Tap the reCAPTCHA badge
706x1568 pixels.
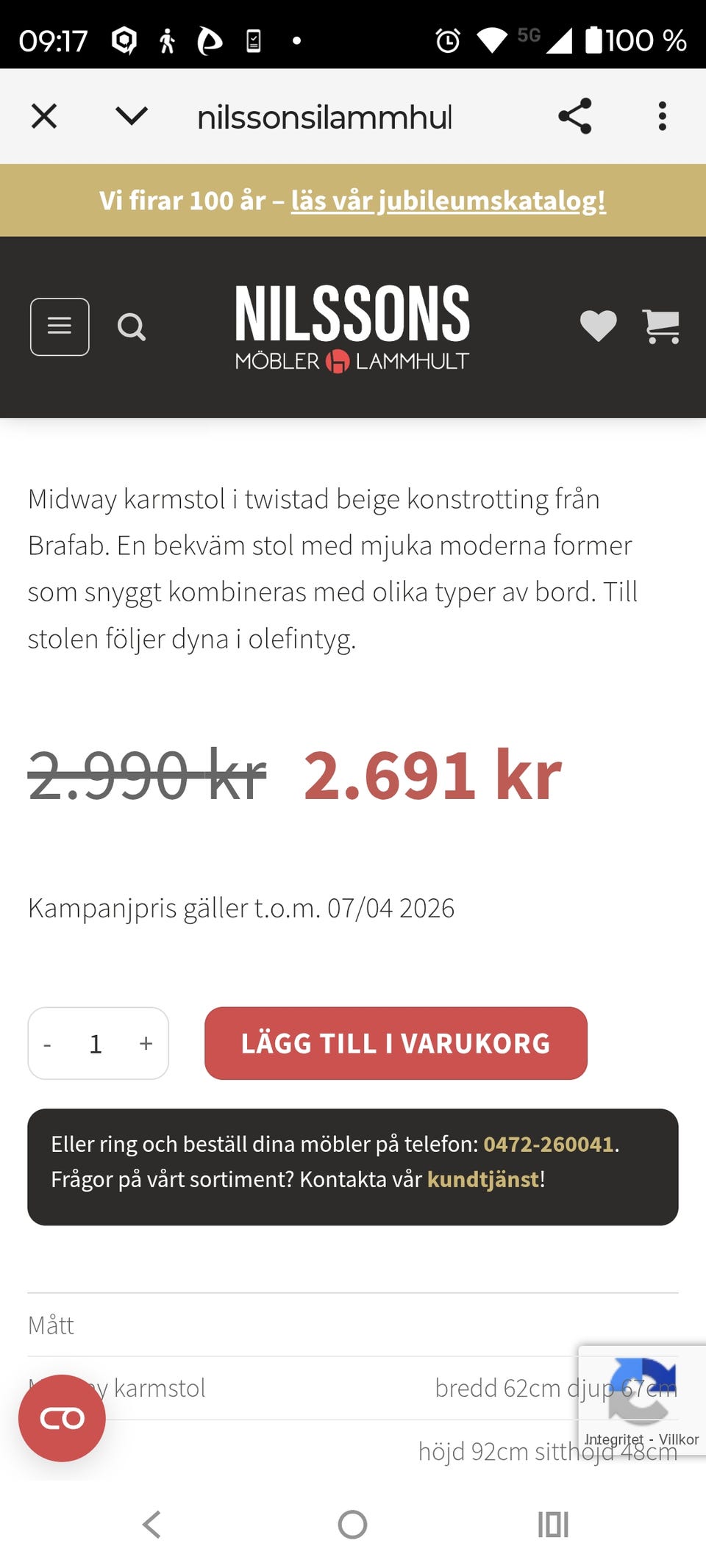click(x=641, y=1397)
